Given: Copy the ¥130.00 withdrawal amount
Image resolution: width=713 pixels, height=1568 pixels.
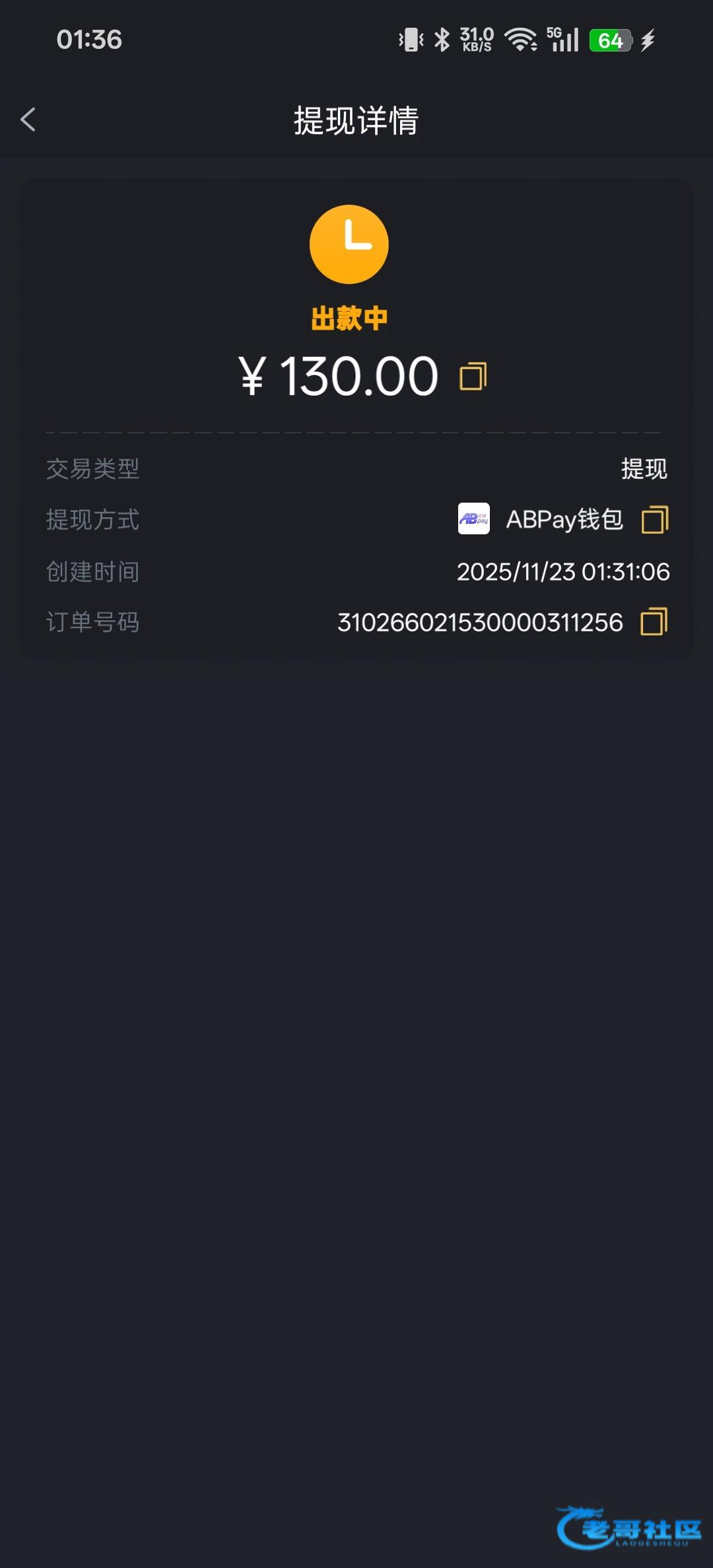Looking at the screenshot, I should click(473, 376).
